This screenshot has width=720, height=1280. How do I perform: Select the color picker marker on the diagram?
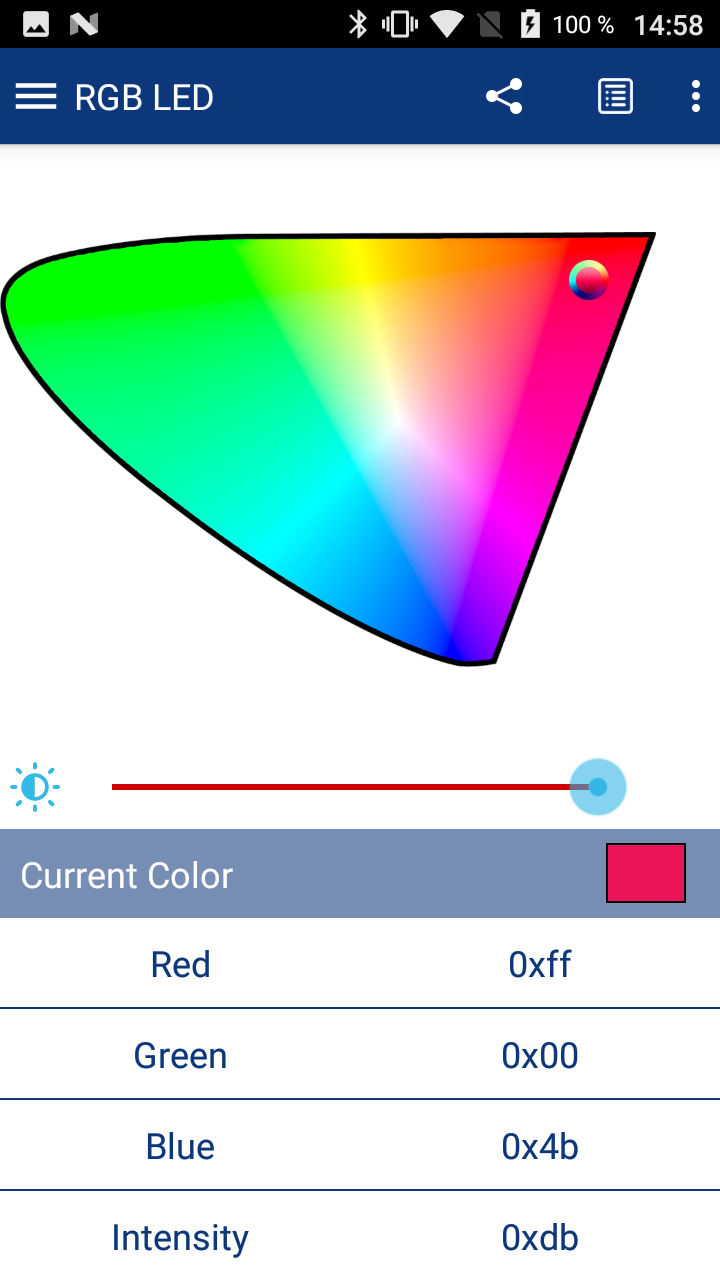coord(589,280)
